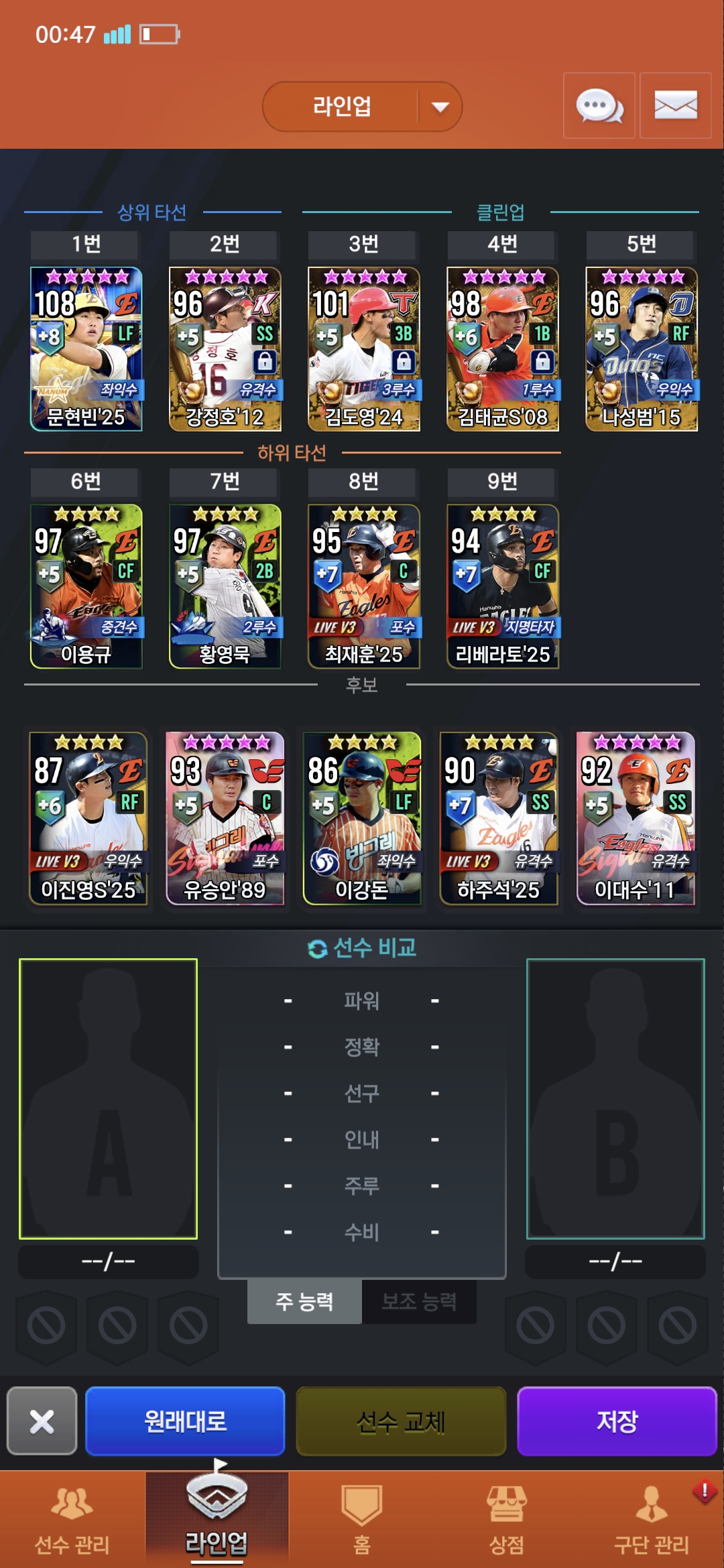The image size is (724, 1568).
Task: Tap 선수 교체 button
Action: point(401,1421)
